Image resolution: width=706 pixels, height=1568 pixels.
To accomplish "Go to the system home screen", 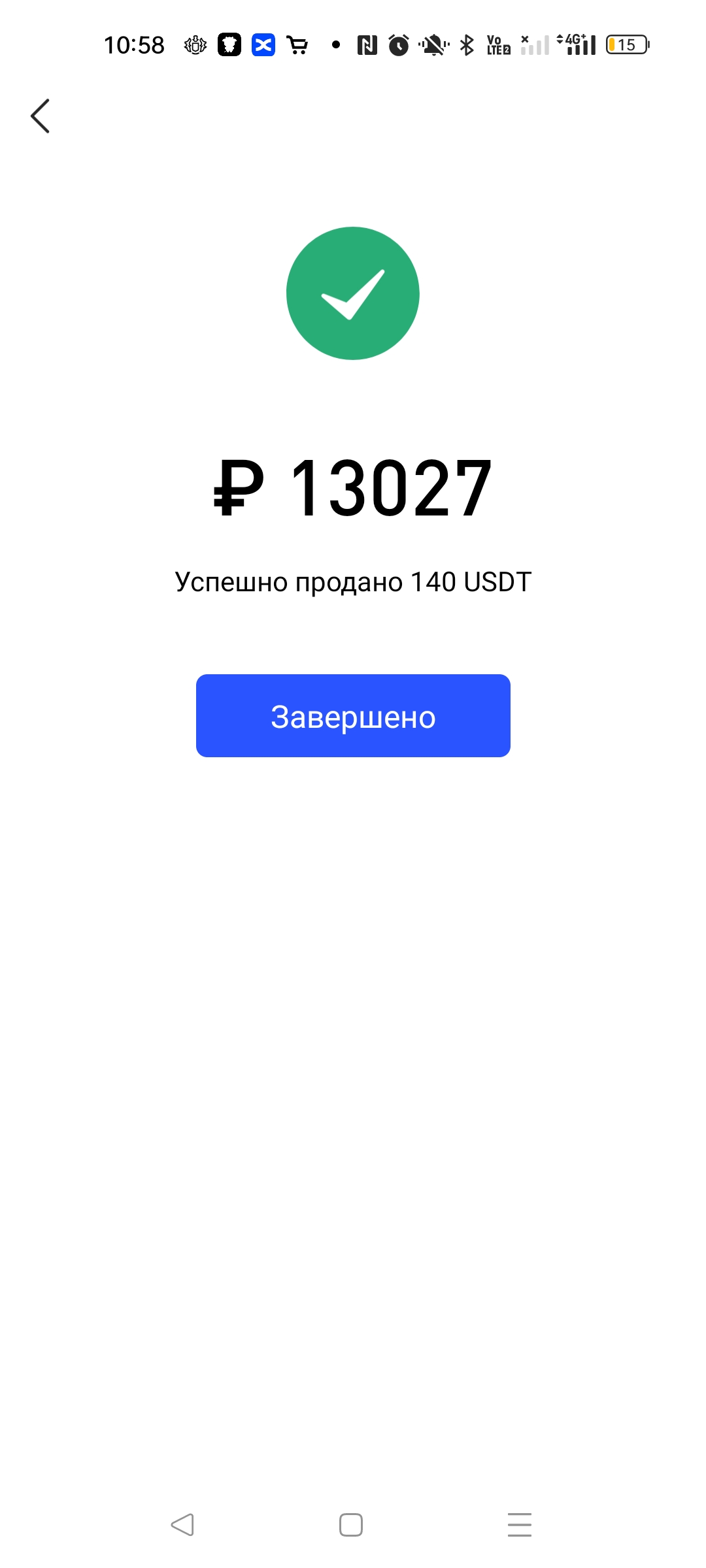I will coord(351,1525).
